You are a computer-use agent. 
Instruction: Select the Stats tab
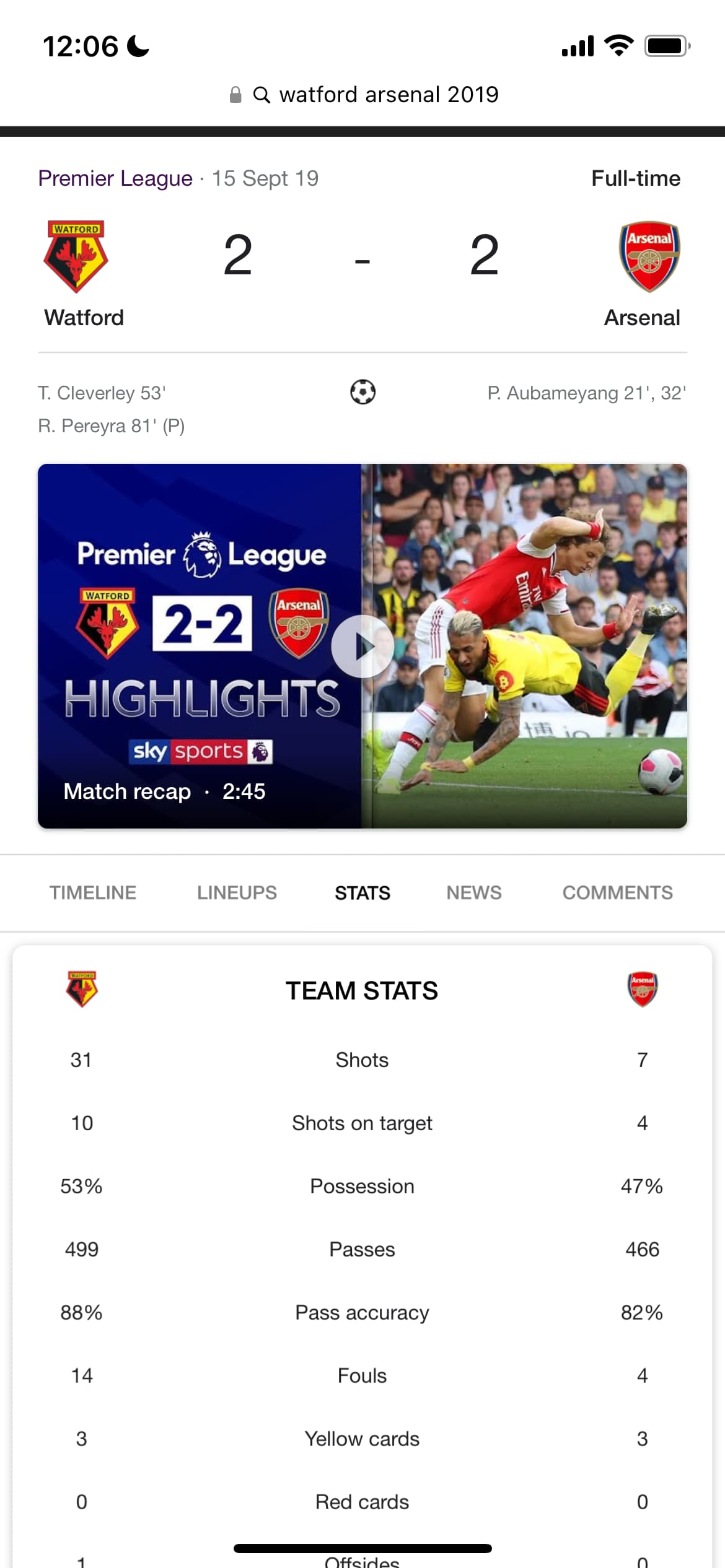(x=362, y=892)
